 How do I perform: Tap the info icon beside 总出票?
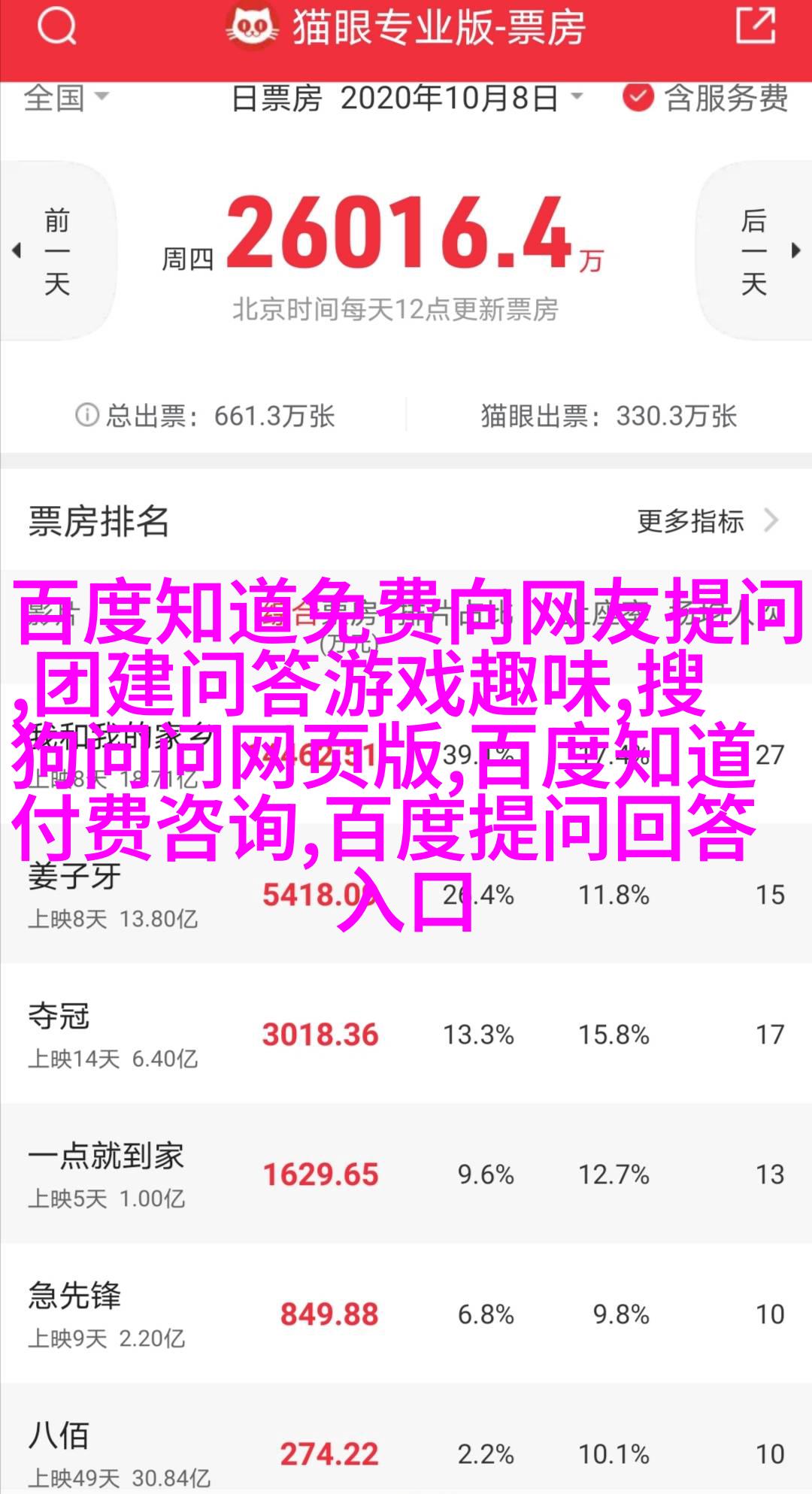pos(87,415)
